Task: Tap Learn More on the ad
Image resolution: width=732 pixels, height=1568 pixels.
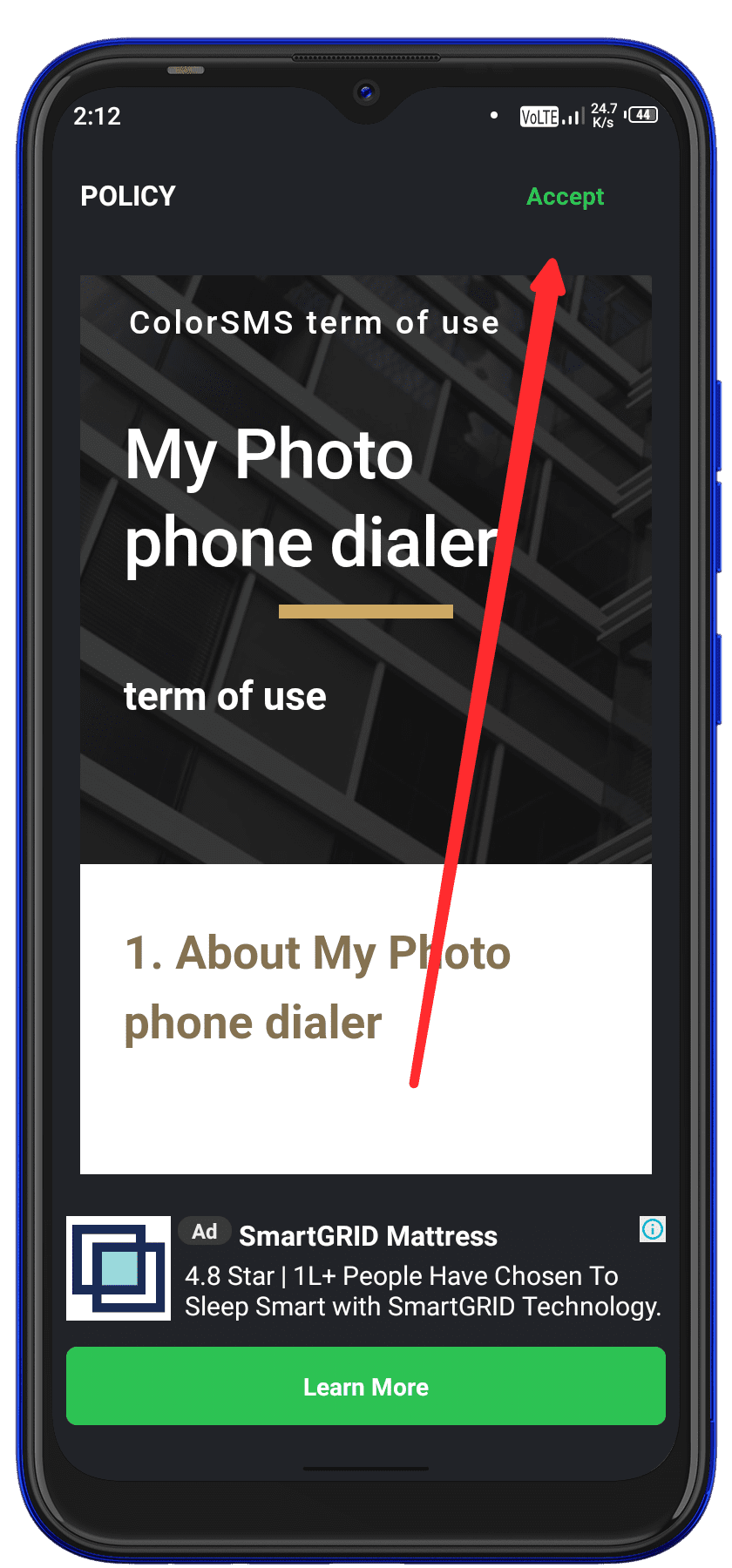Action: click(x=366, y=1386)
